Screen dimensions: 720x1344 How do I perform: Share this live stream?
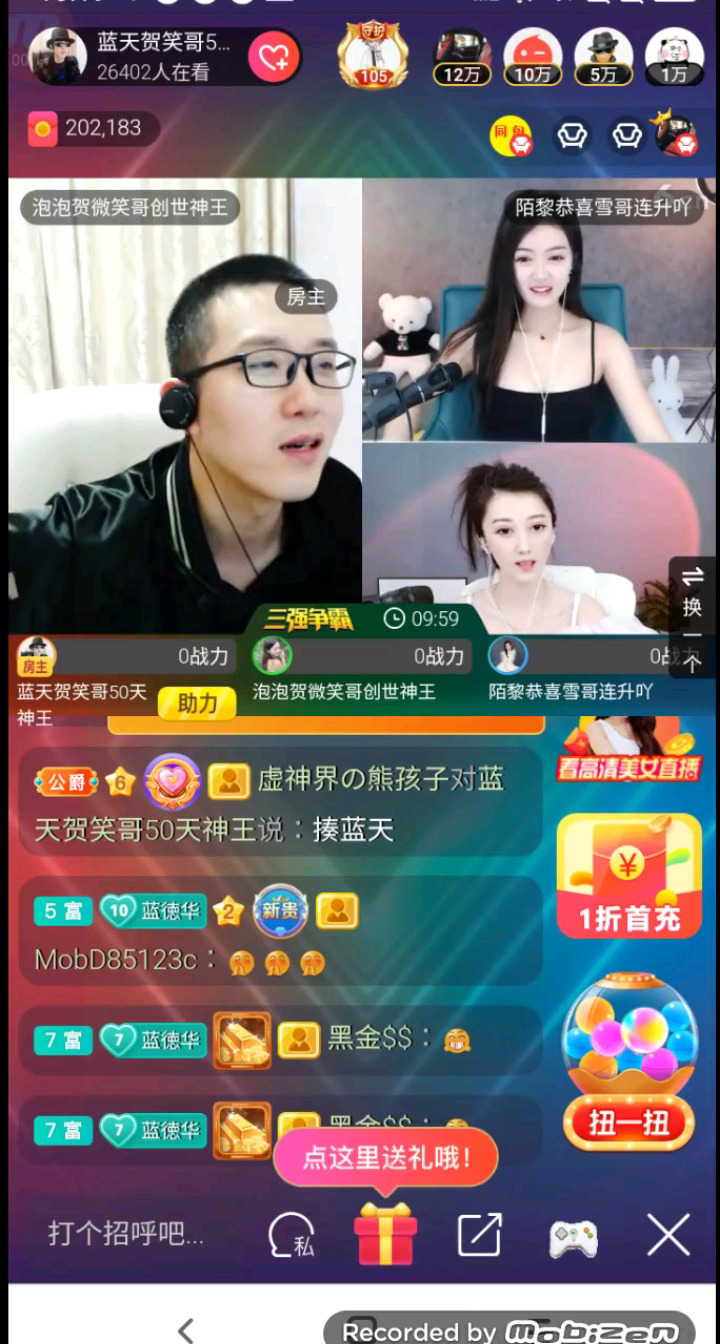point(479,1235)
